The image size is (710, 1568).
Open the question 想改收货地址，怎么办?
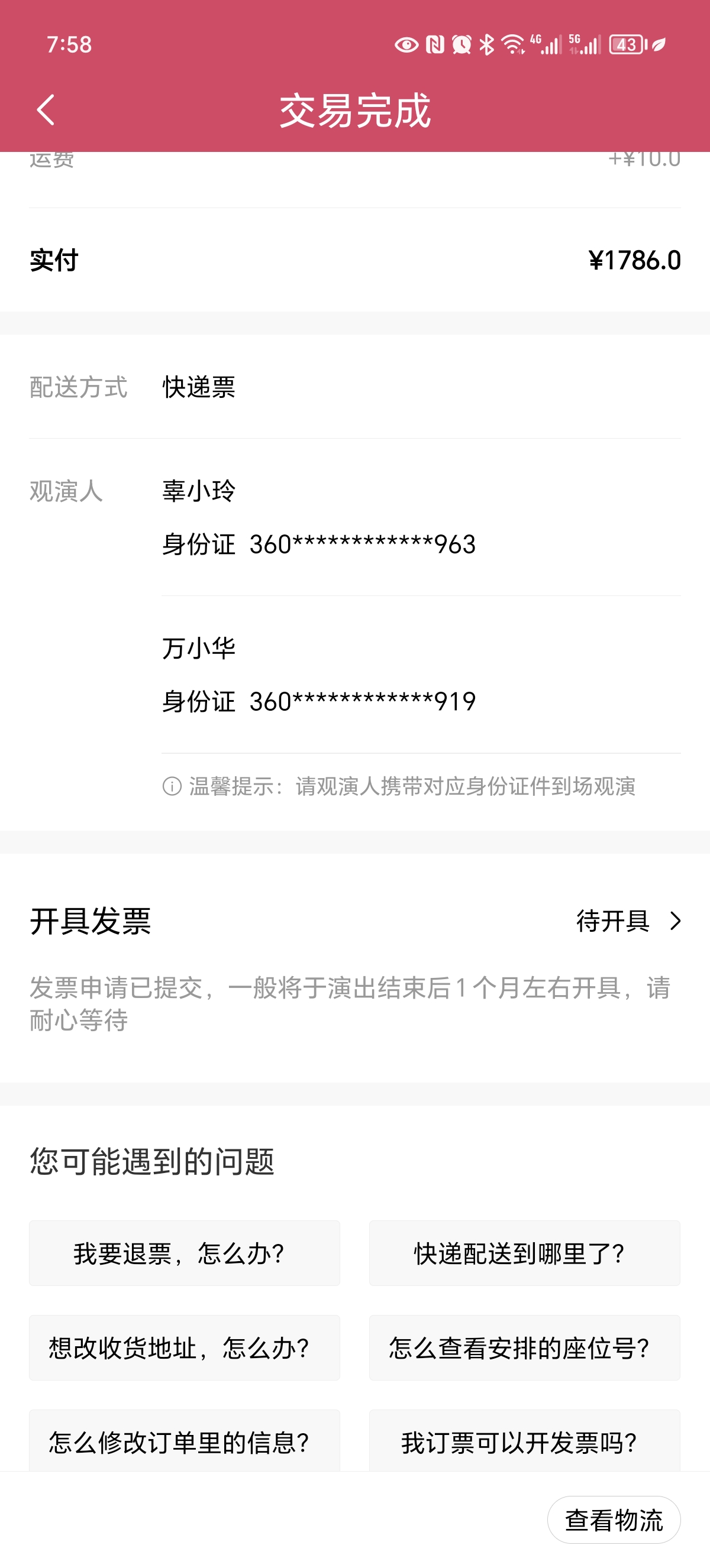[x=185, y=1347]
